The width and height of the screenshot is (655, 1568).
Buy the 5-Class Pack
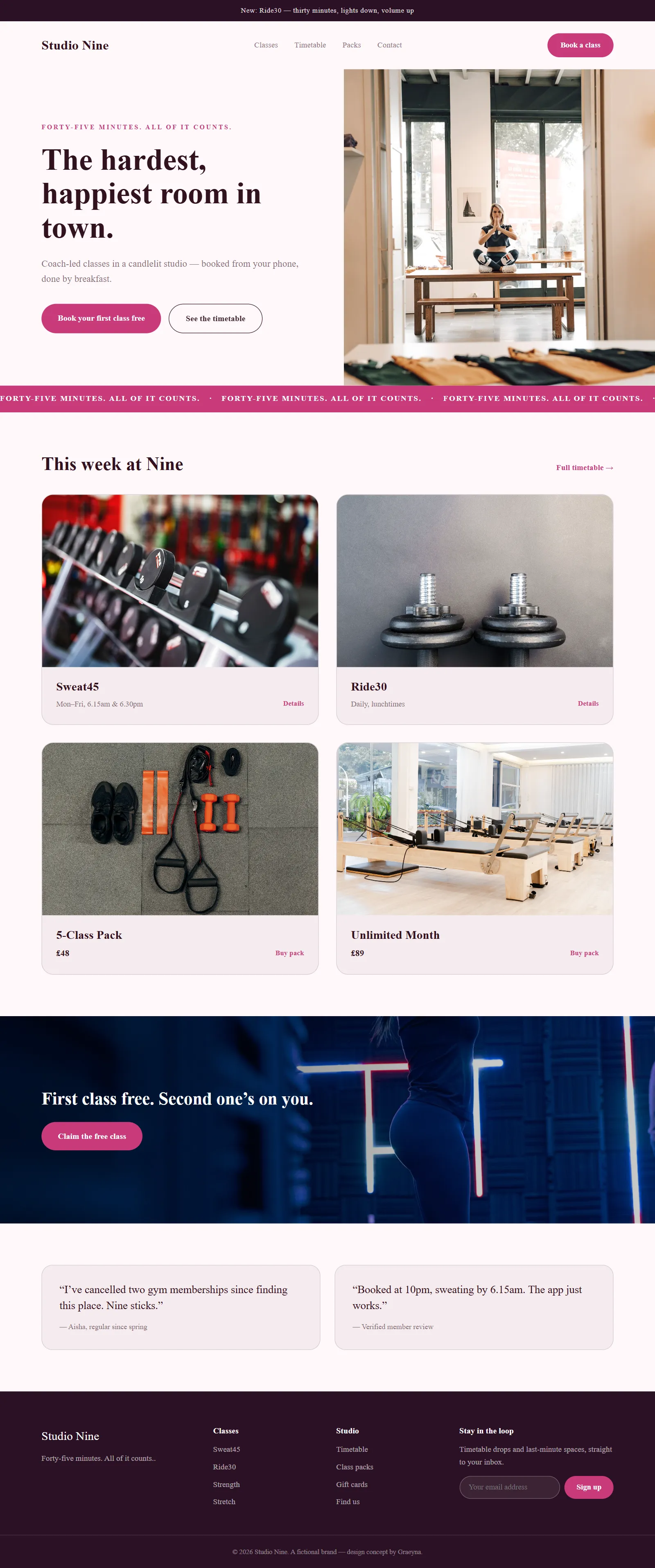point(289,953)
